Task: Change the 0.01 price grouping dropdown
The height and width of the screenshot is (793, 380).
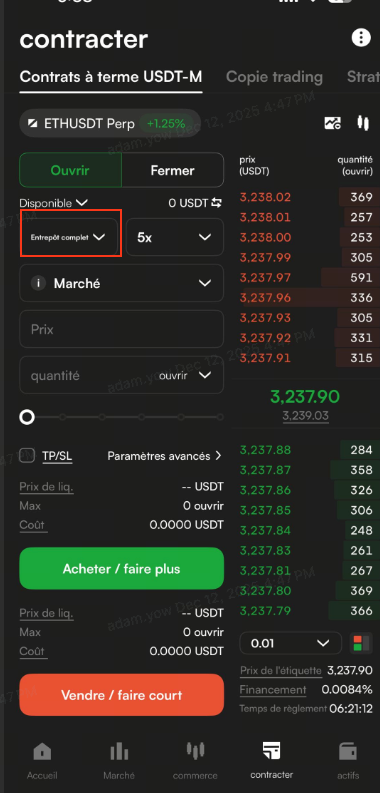Action: click(x=290, y=643)
